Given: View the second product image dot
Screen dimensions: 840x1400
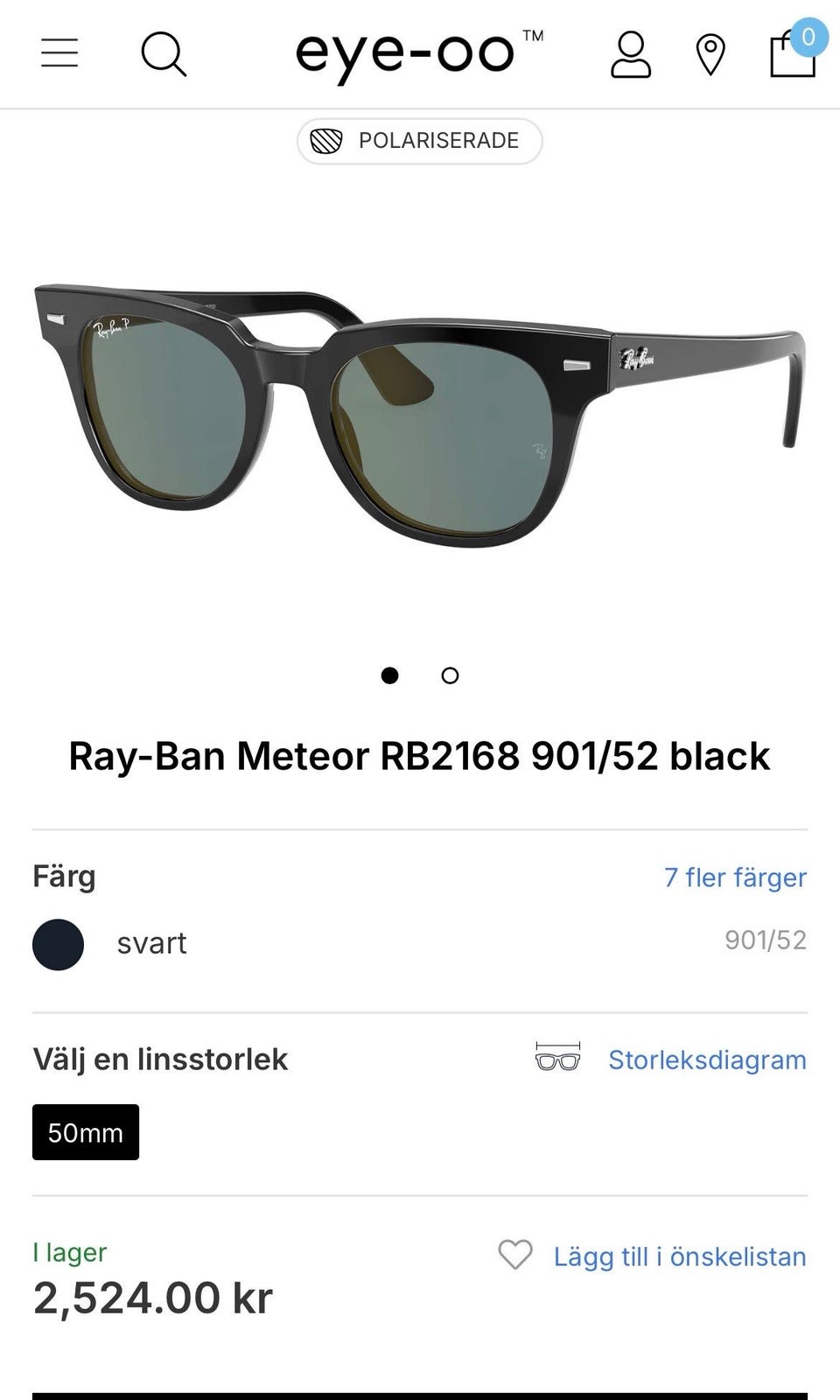Looking at the screenshot, I should pyautogui.click(x=450, y=675).
